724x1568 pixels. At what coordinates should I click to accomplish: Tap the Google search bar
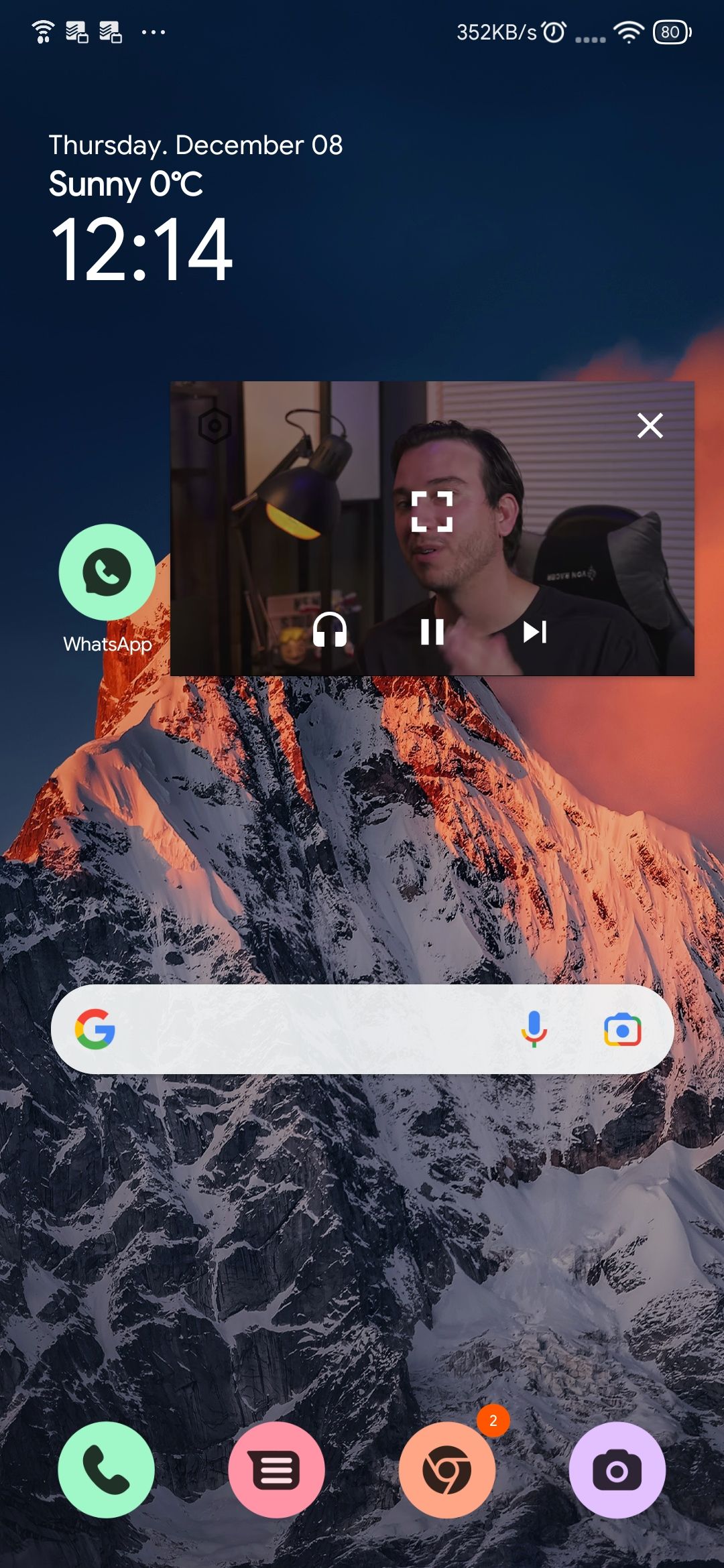(x=302, y=1029)
